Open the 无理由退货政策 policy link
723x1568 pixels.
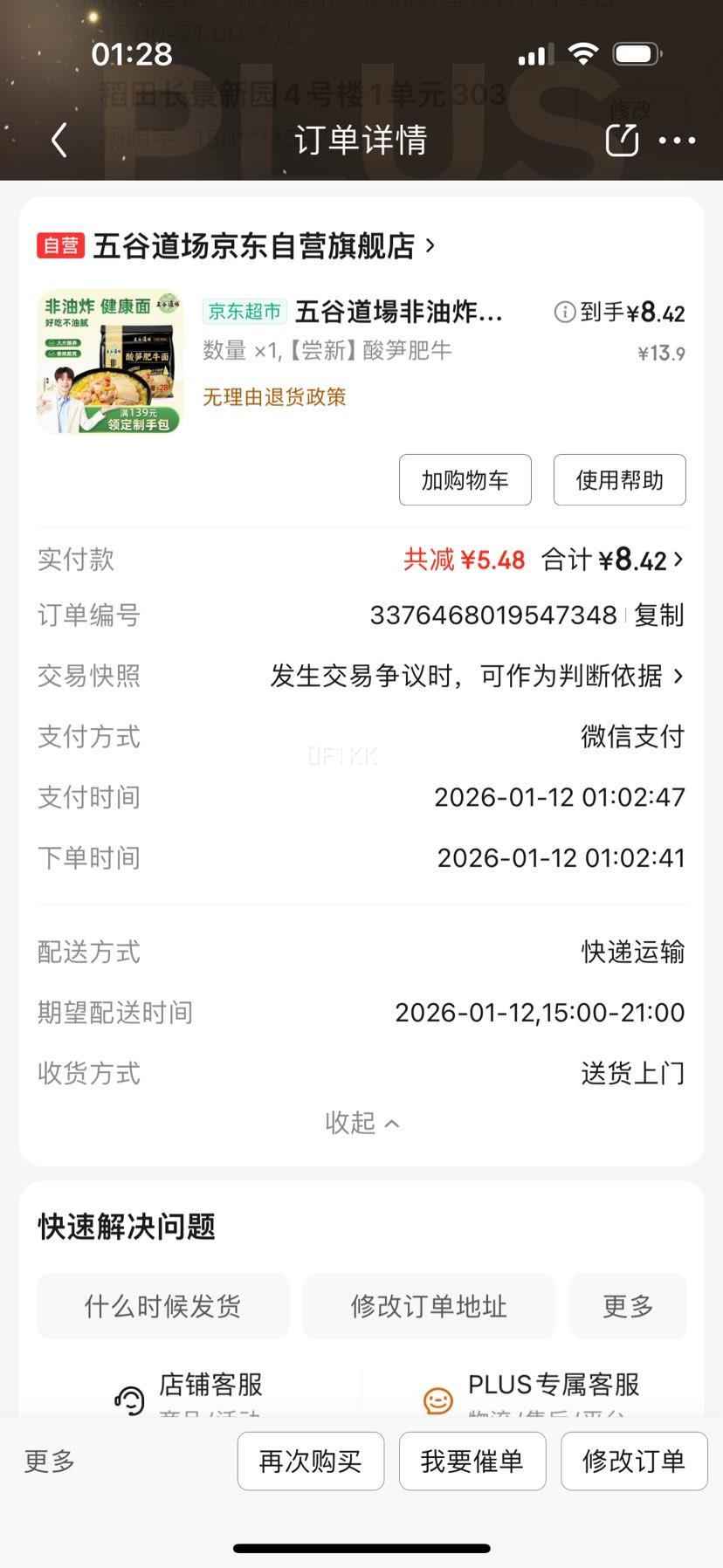pos(275,397)
